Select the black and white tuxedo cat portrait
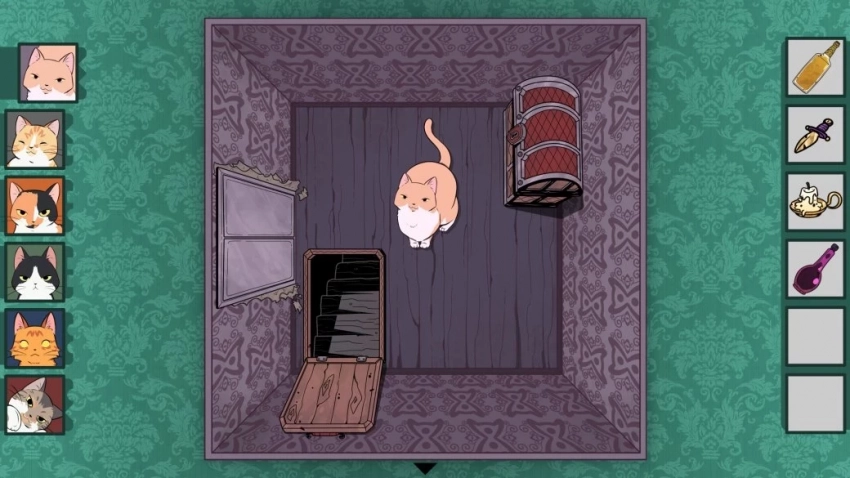 coord(35,272)
